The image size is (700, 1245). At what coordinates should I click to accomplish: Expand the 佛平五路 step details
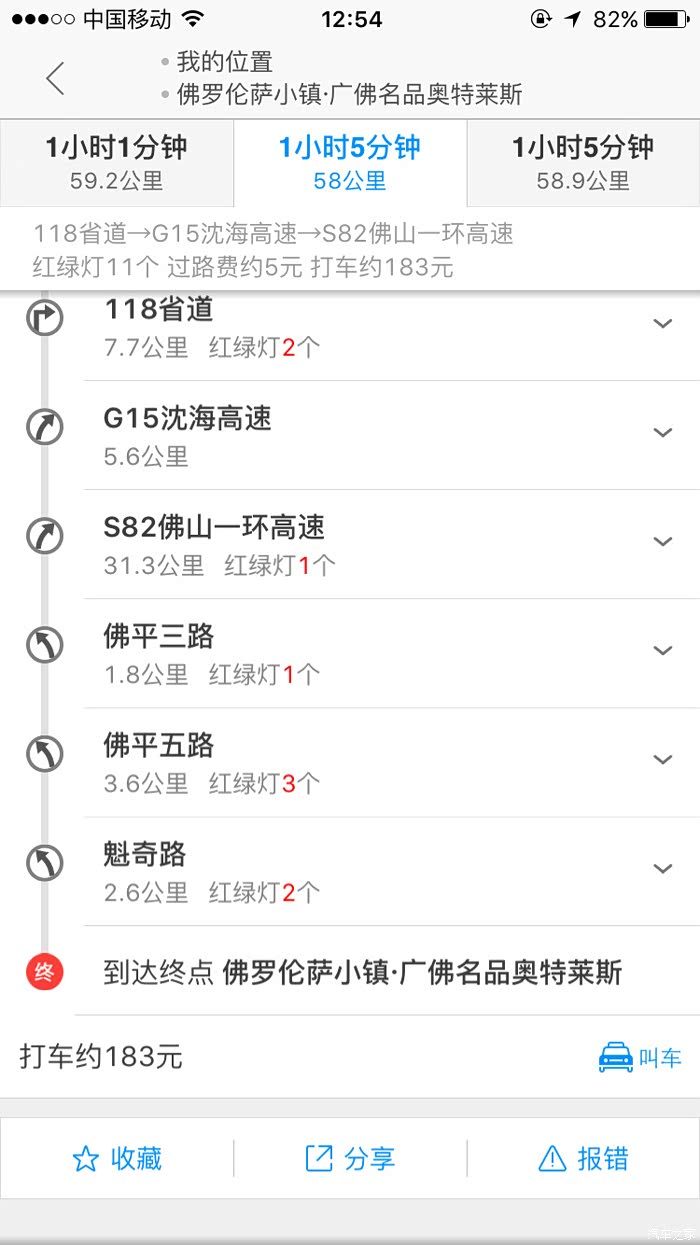tap(662, 759)
